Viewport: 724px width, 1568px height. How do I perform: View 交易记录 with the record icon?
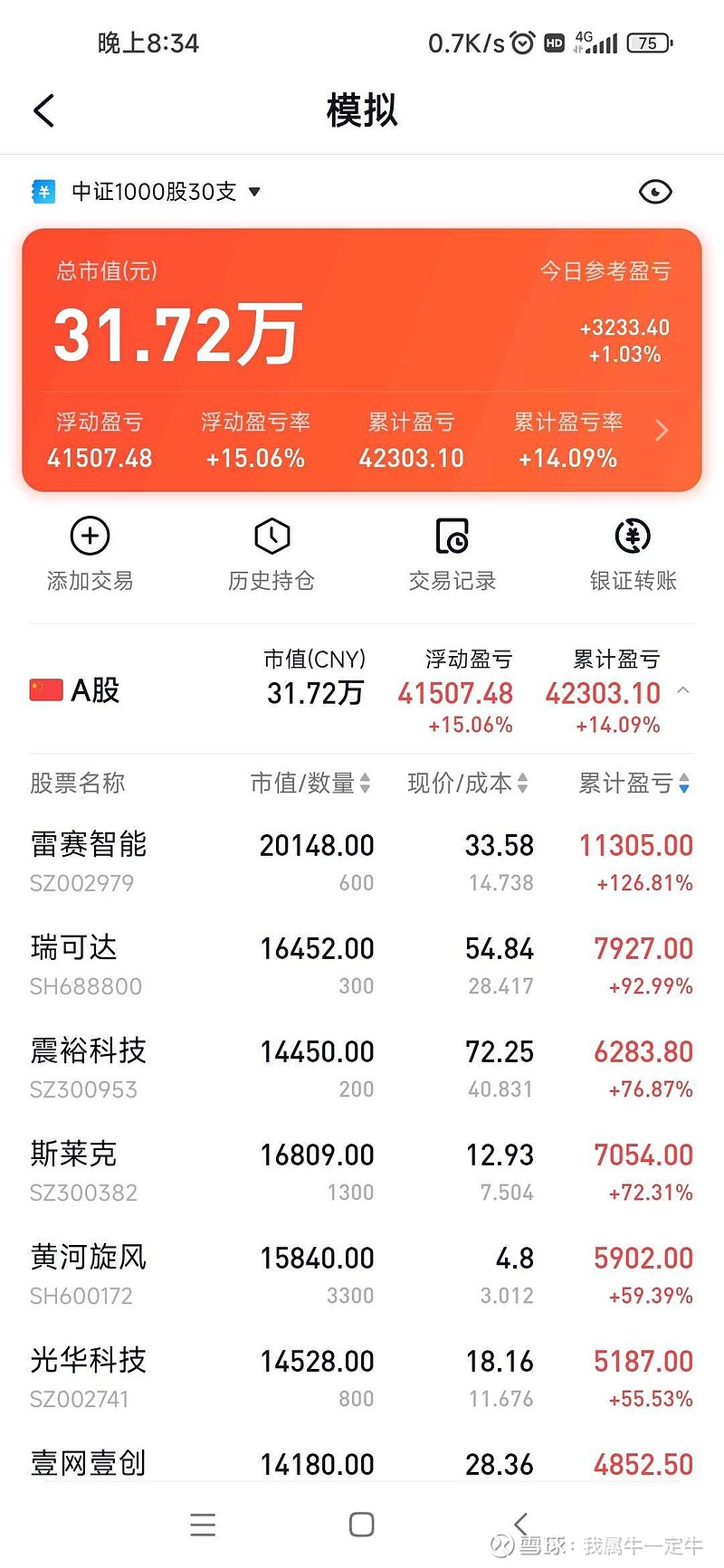pos(452,535)
